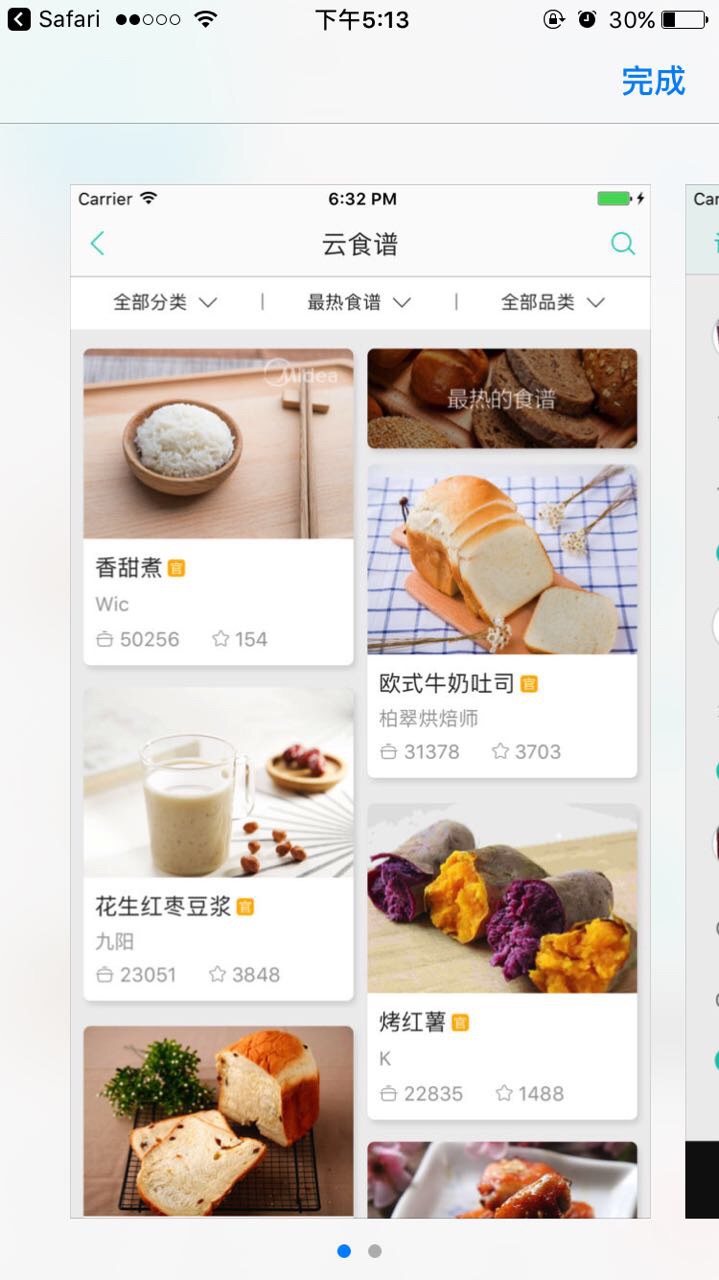Tap 完成 to close the screenshot viewer
The height and width of the screenshot is (1280, 719).
coord(653,81)
